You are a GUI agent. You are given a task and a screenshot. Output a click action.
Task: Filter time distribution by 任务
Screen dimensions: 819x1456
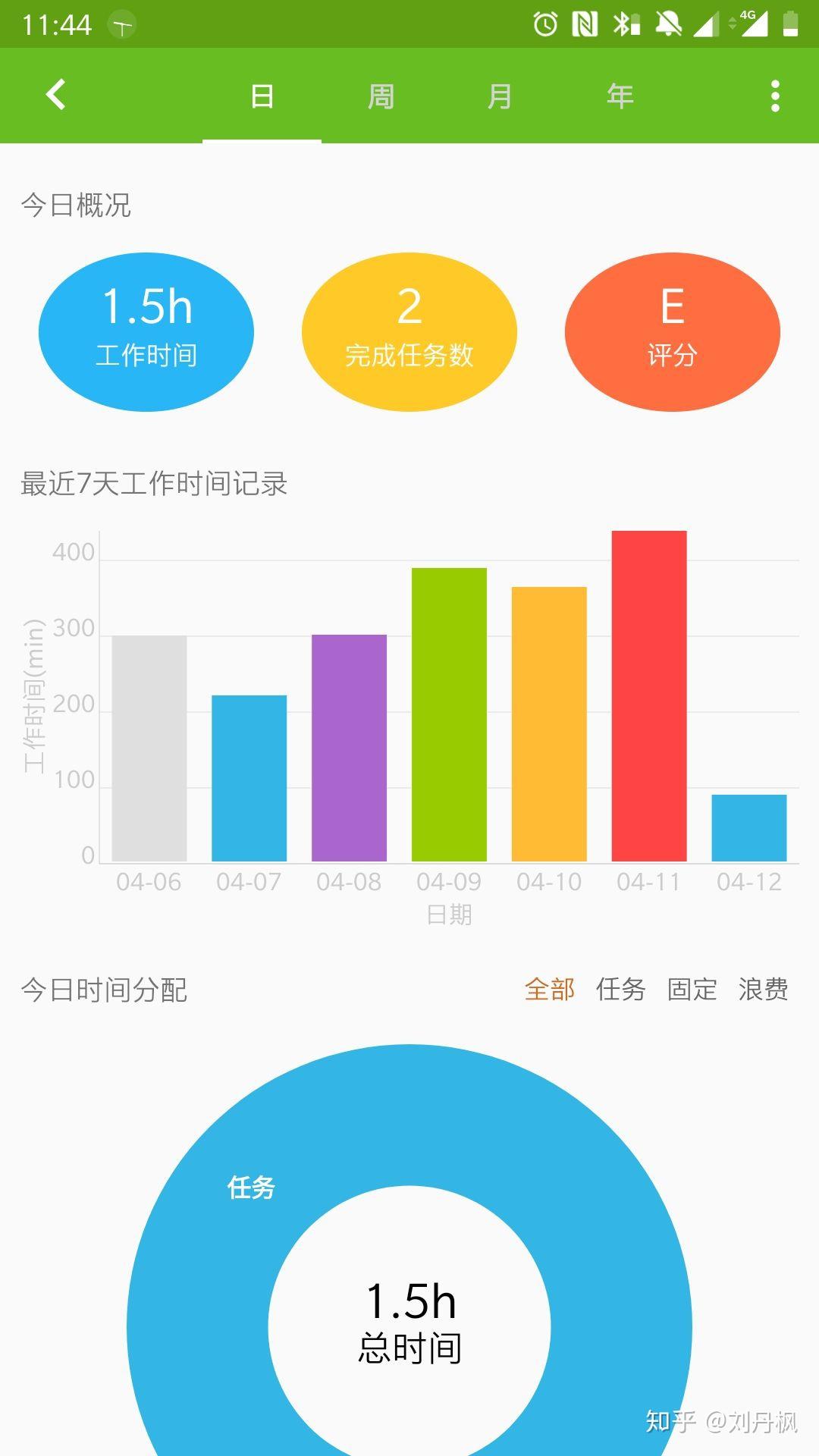pyautogui.click(x=620, y=990)
